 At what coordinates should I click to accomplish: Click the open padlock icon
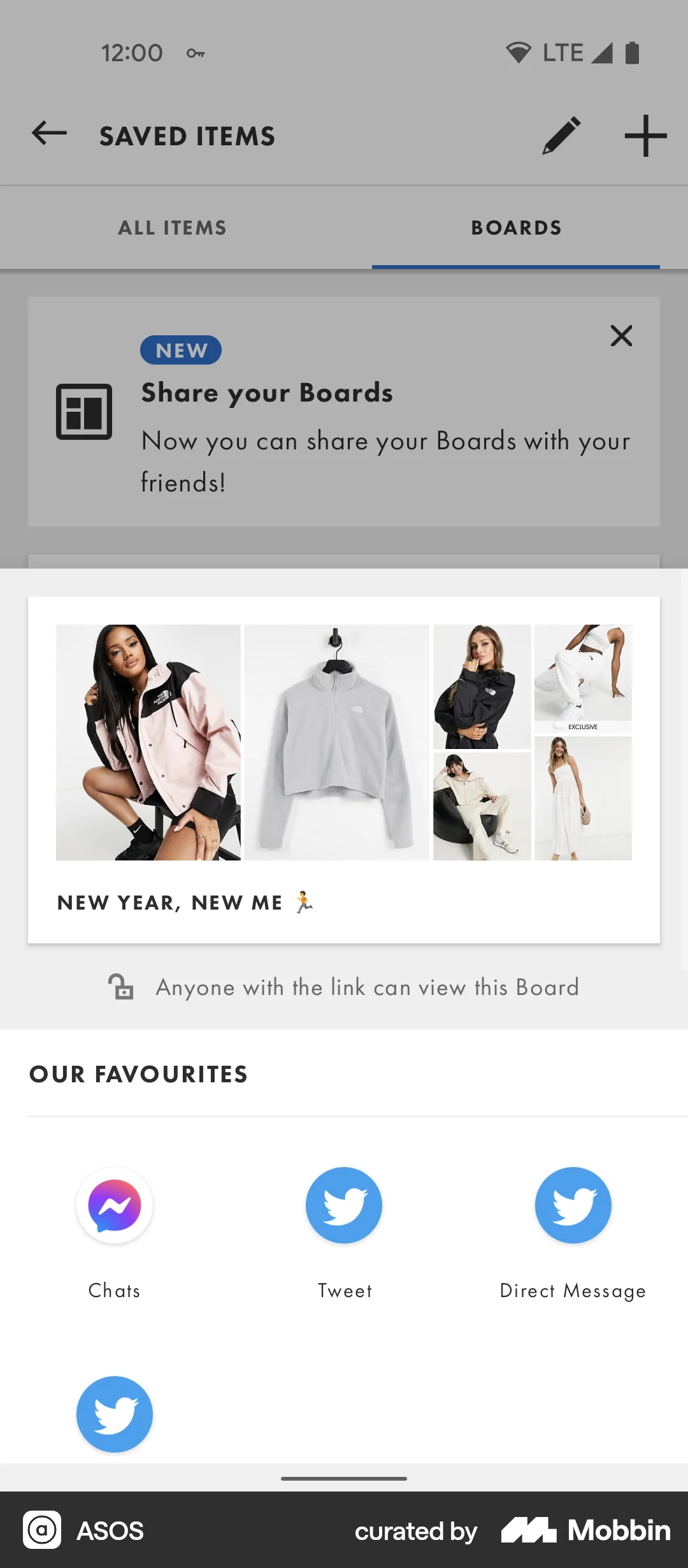click(x=122, y=987)
